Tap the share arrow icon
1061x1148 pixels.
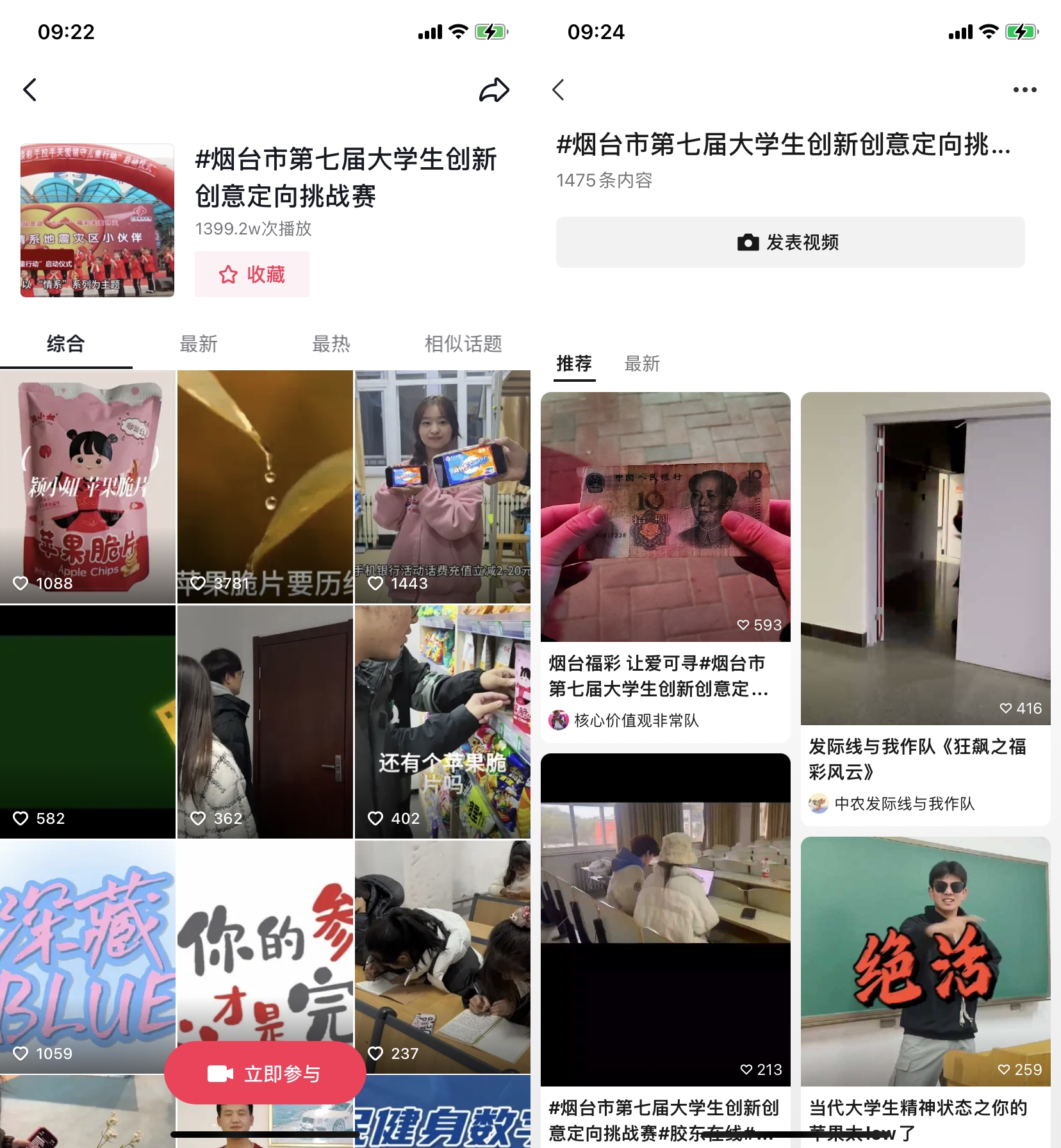(494, 90)
